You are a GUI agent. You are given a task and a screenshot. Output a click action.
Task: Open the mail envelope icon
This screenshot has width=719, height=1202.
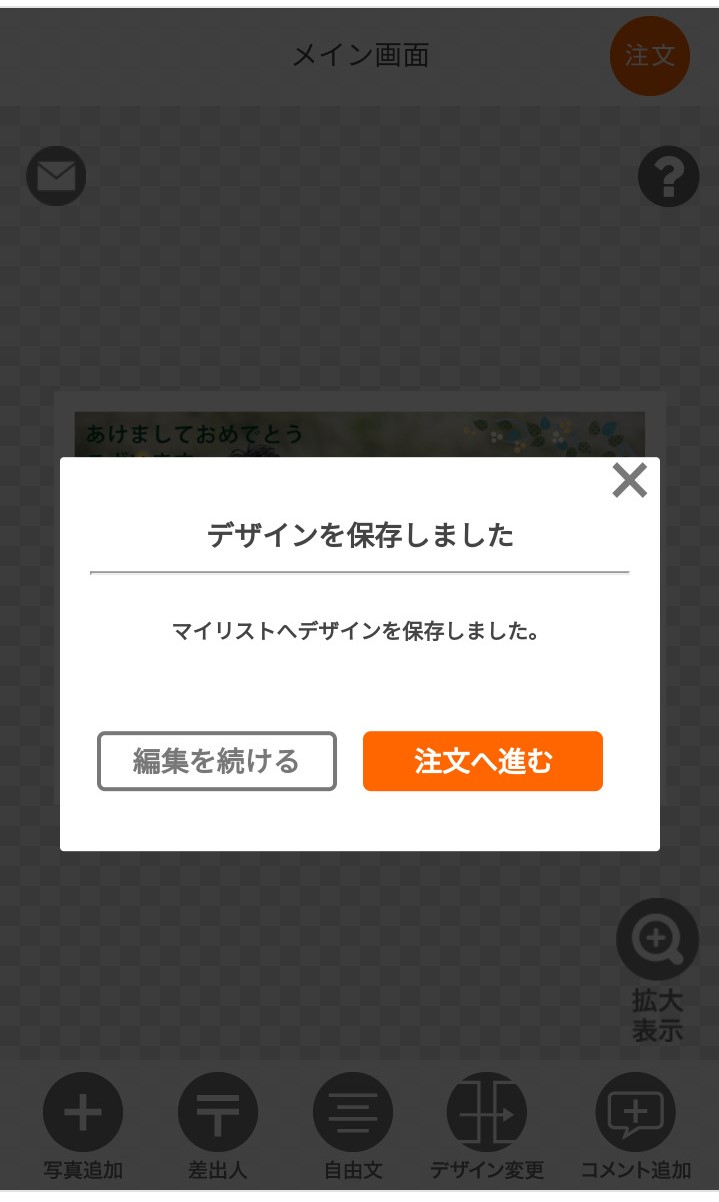(56, 177)
